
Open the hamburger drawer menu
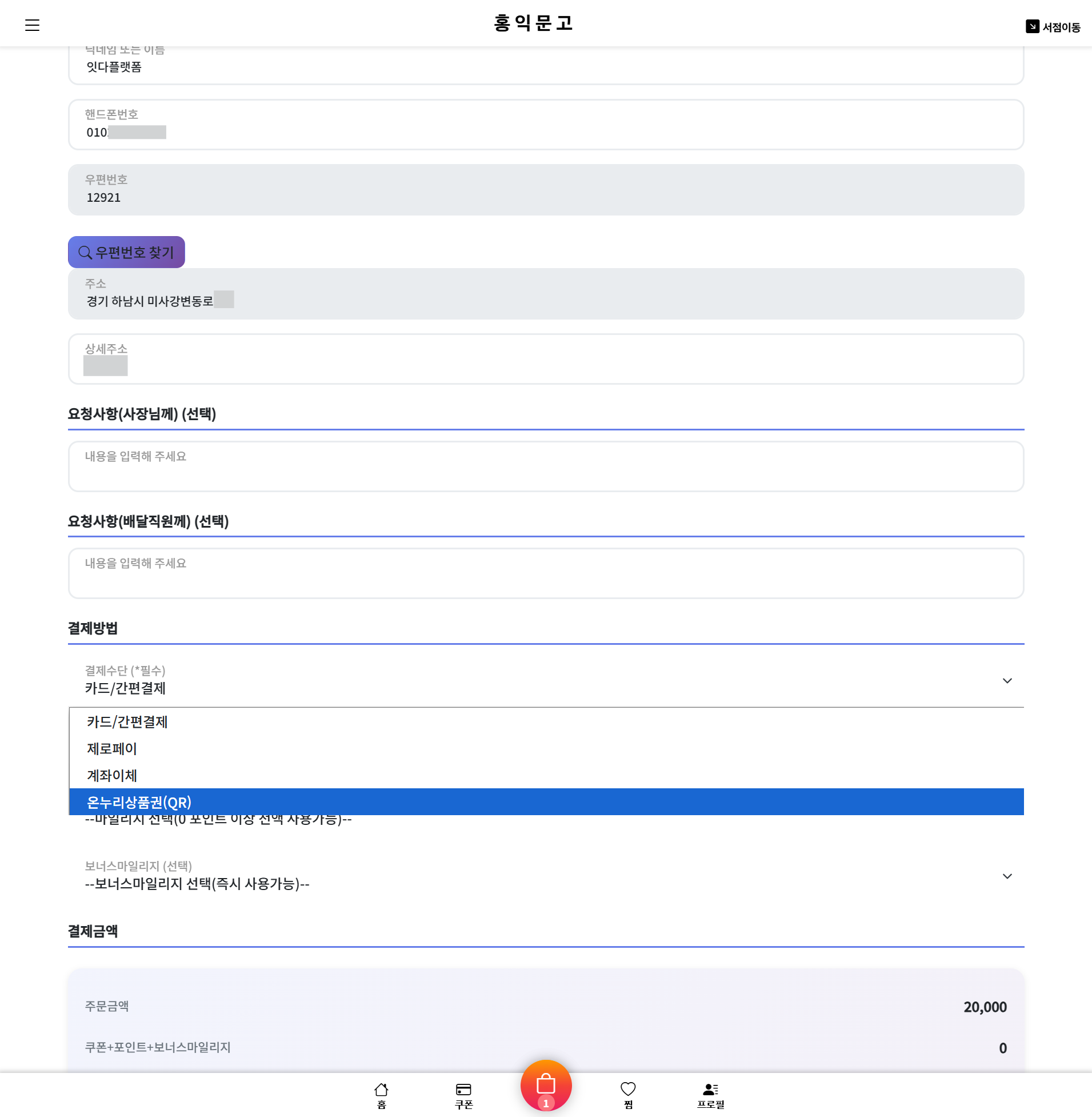coord(32,25)
